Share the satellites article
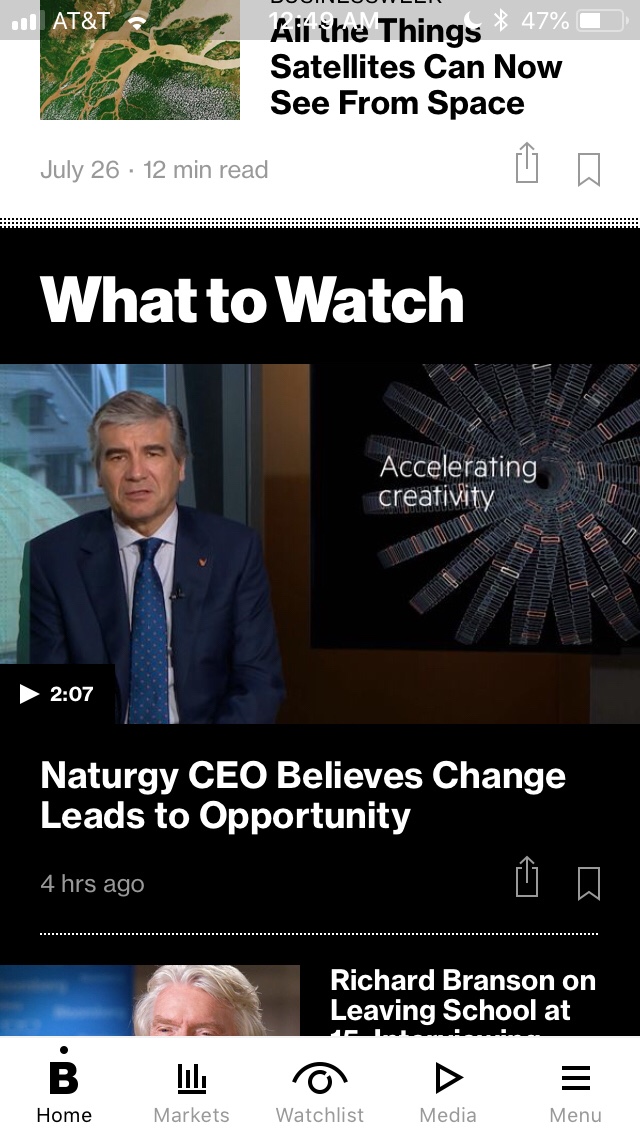Screen dimensions: 640x1136 click(x=527, y=165)
